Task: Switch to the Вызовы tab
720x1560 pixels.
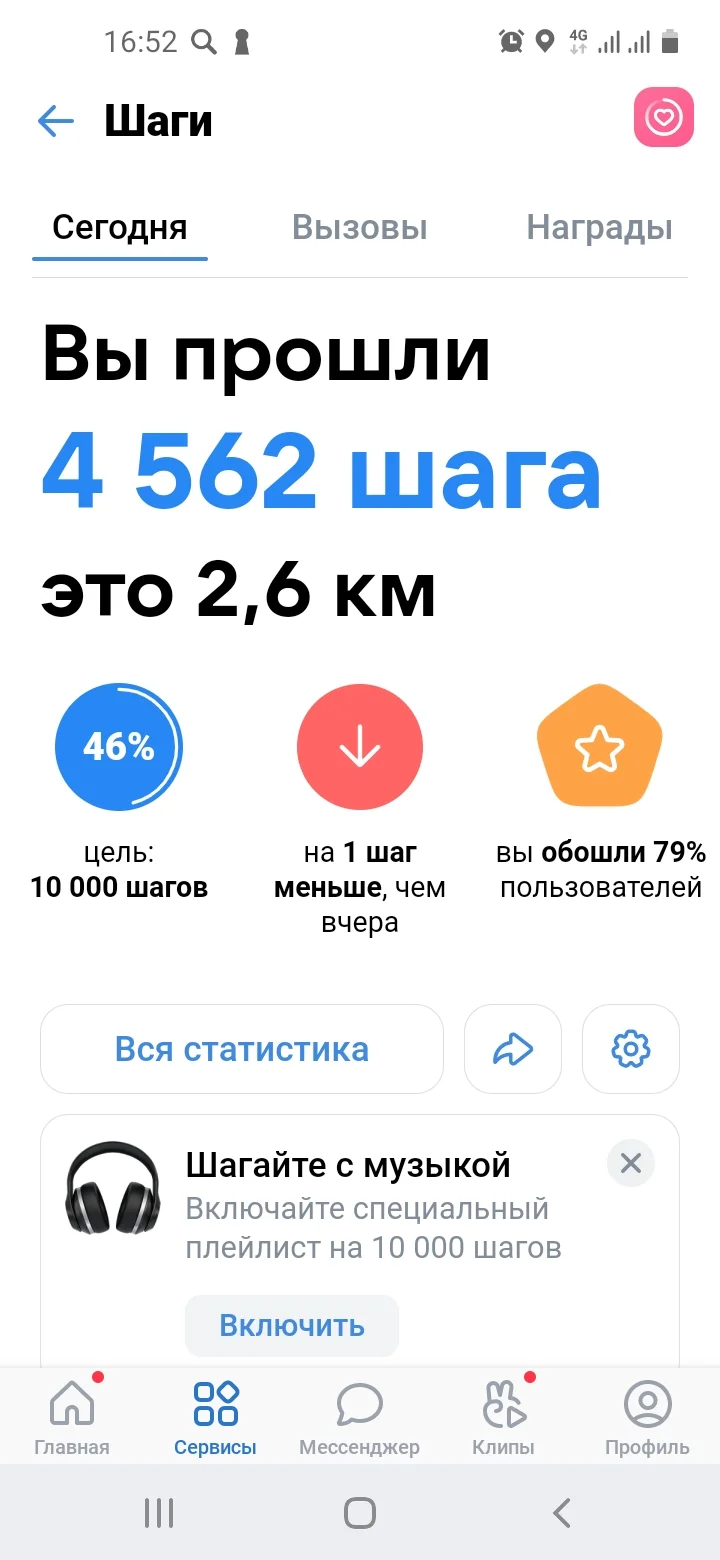Action: pos(359,227)
